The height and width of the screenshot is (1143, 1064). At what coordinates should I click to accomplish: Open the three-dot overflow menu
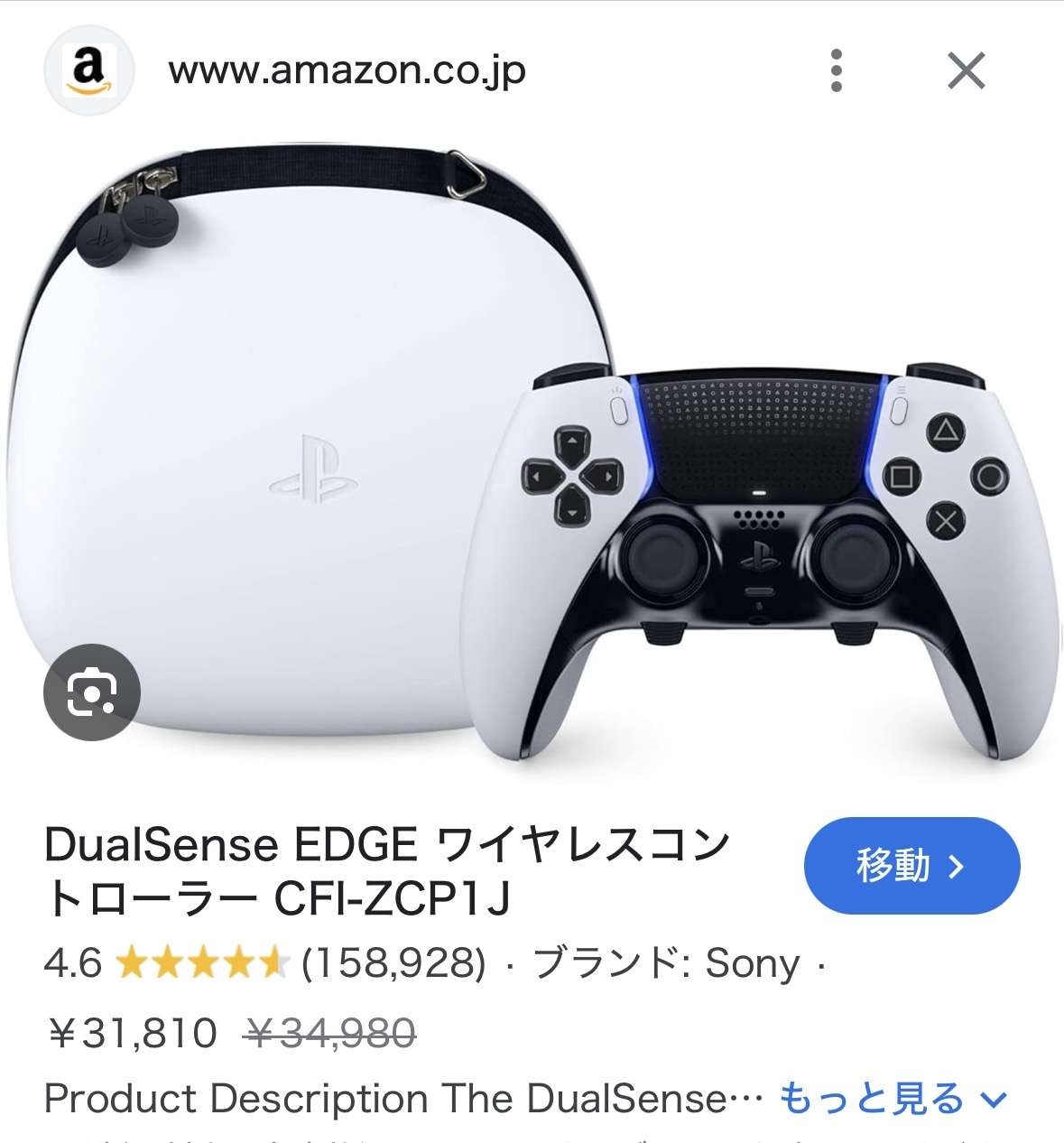pos(837,70)
